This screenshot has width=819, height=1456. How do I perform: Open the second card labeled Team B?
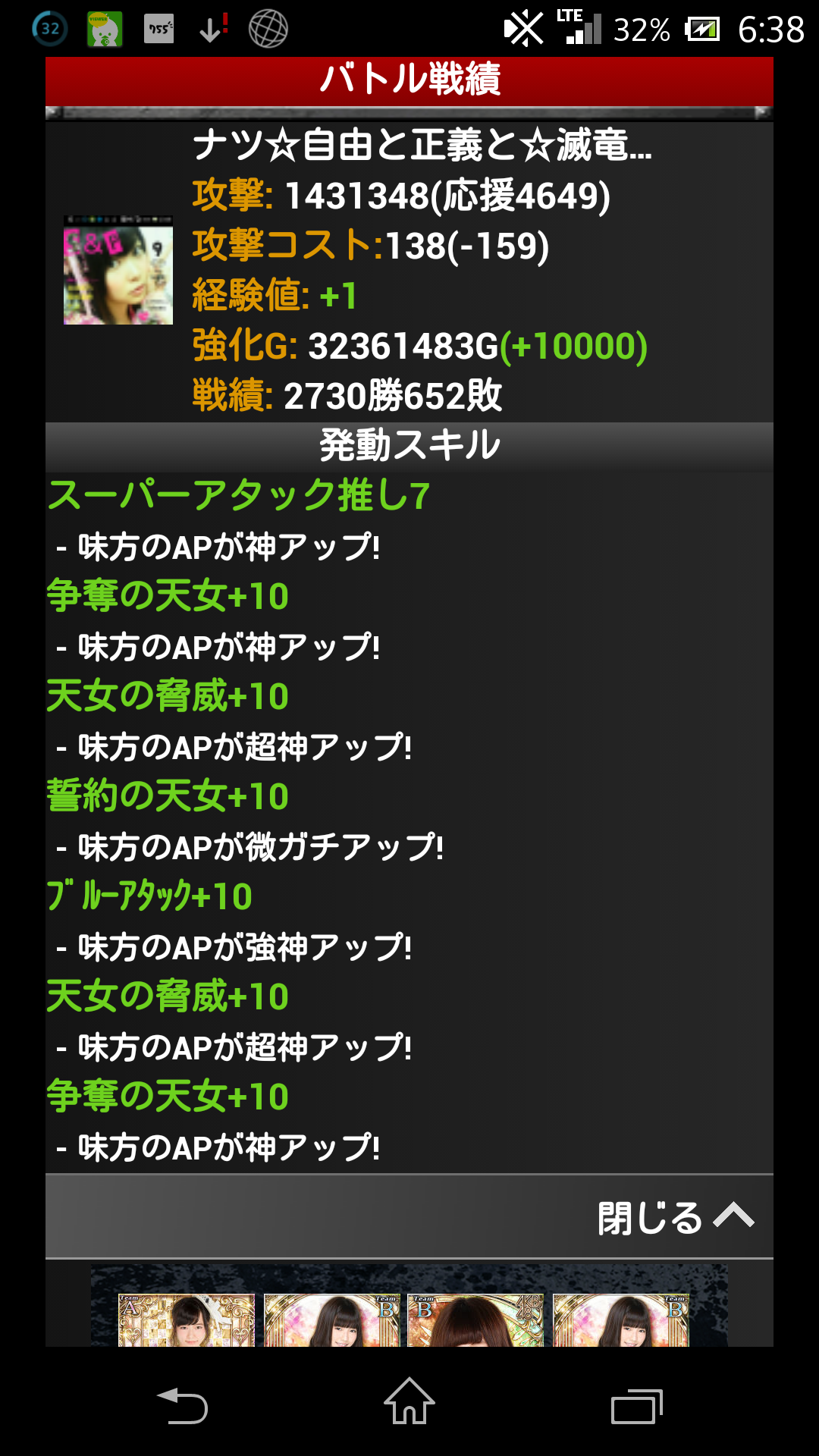point(331,1320)
